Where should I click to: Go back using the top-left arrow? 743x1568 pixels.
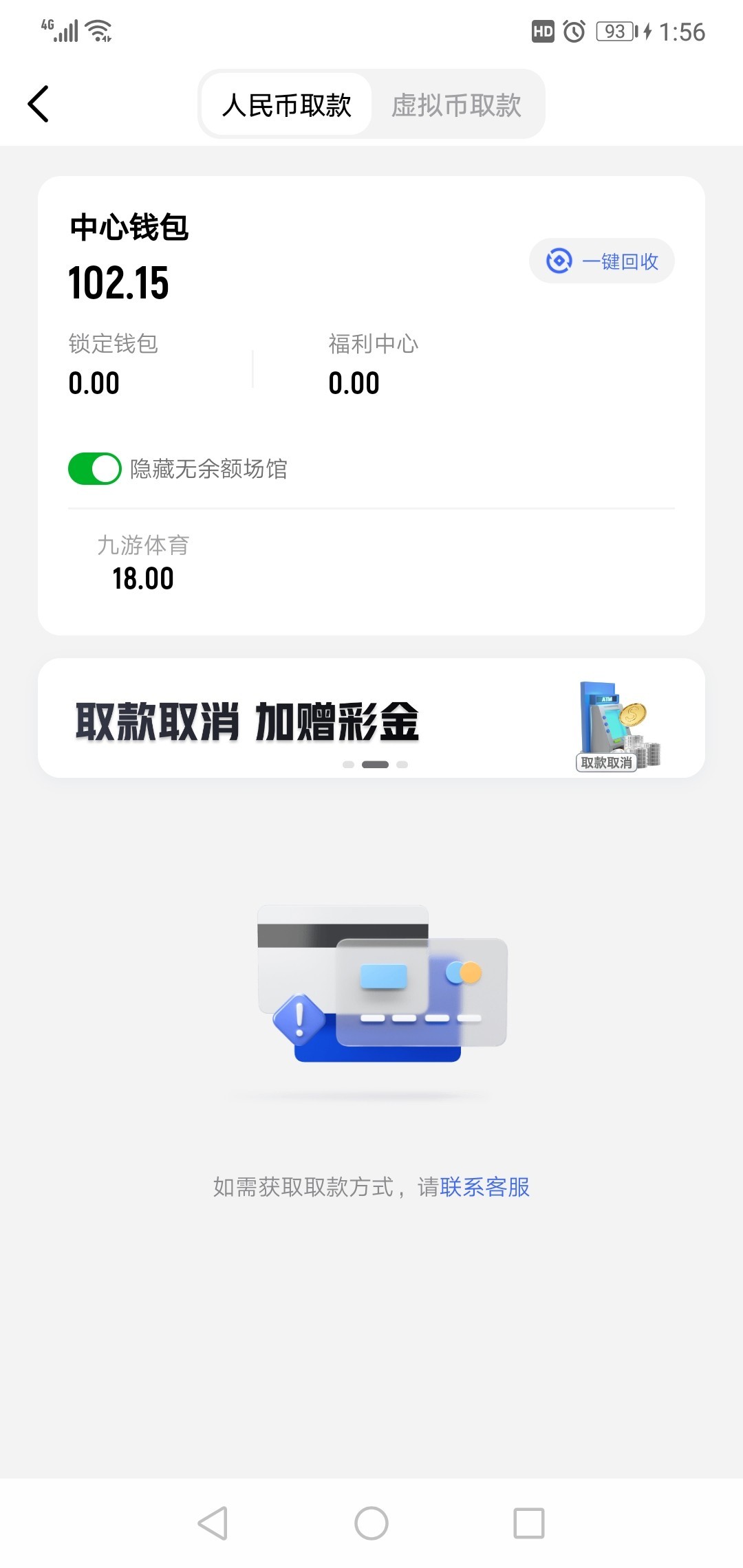pos(39,104)
